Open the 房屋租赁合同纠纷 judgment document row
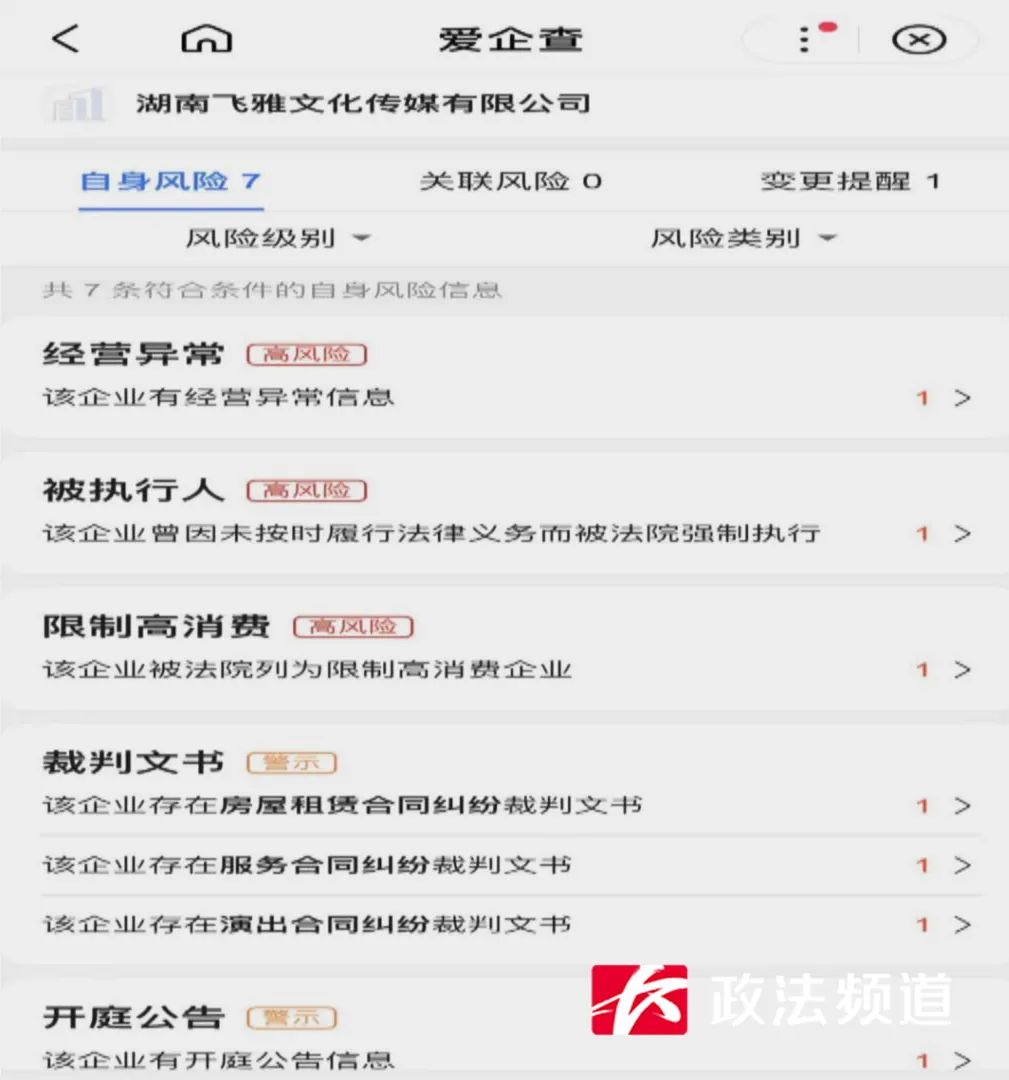The width and height of the screenshot is (1009, 1080). pos(504,806)
